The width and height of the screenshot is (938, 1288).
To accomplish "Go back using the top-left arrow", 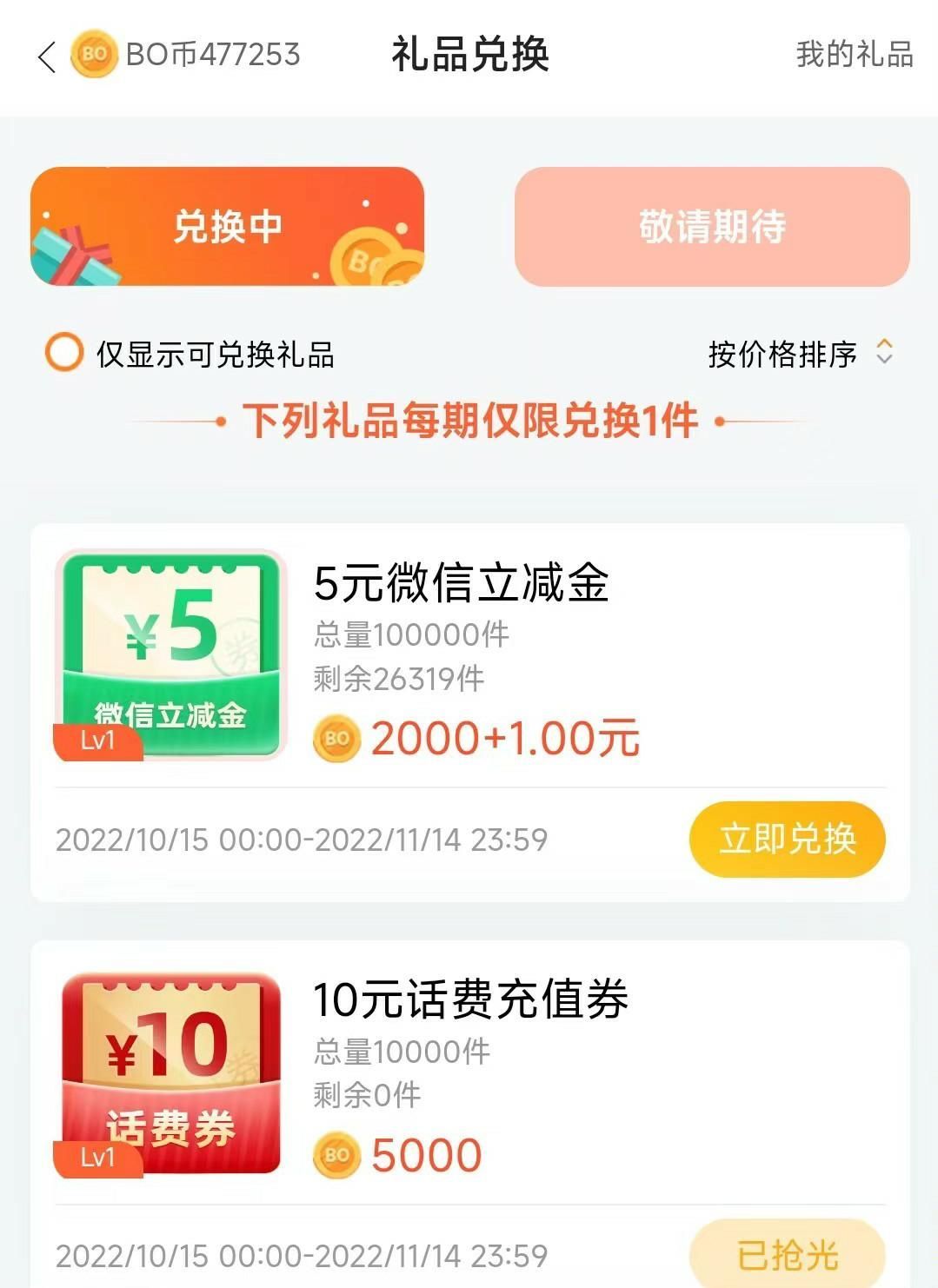I will click(x=47, y=56).
